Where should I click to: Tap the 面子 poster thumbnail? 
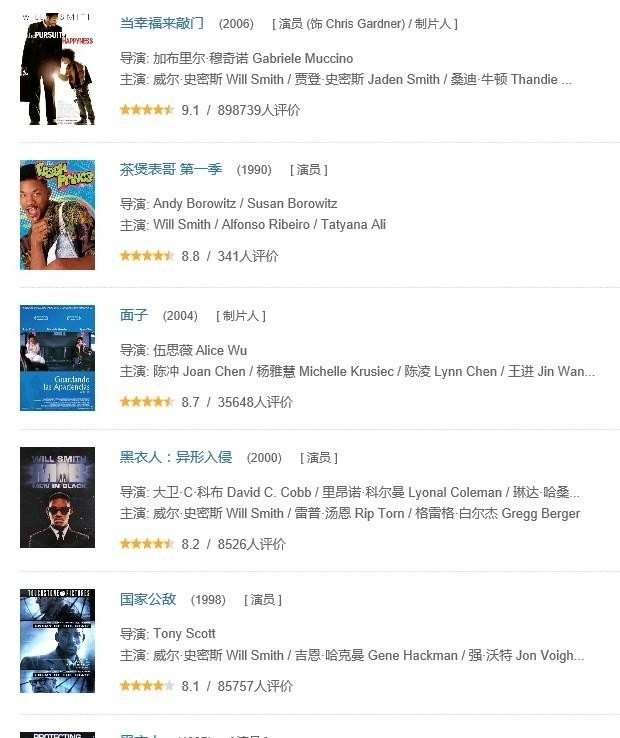click(x=57, y=357)
